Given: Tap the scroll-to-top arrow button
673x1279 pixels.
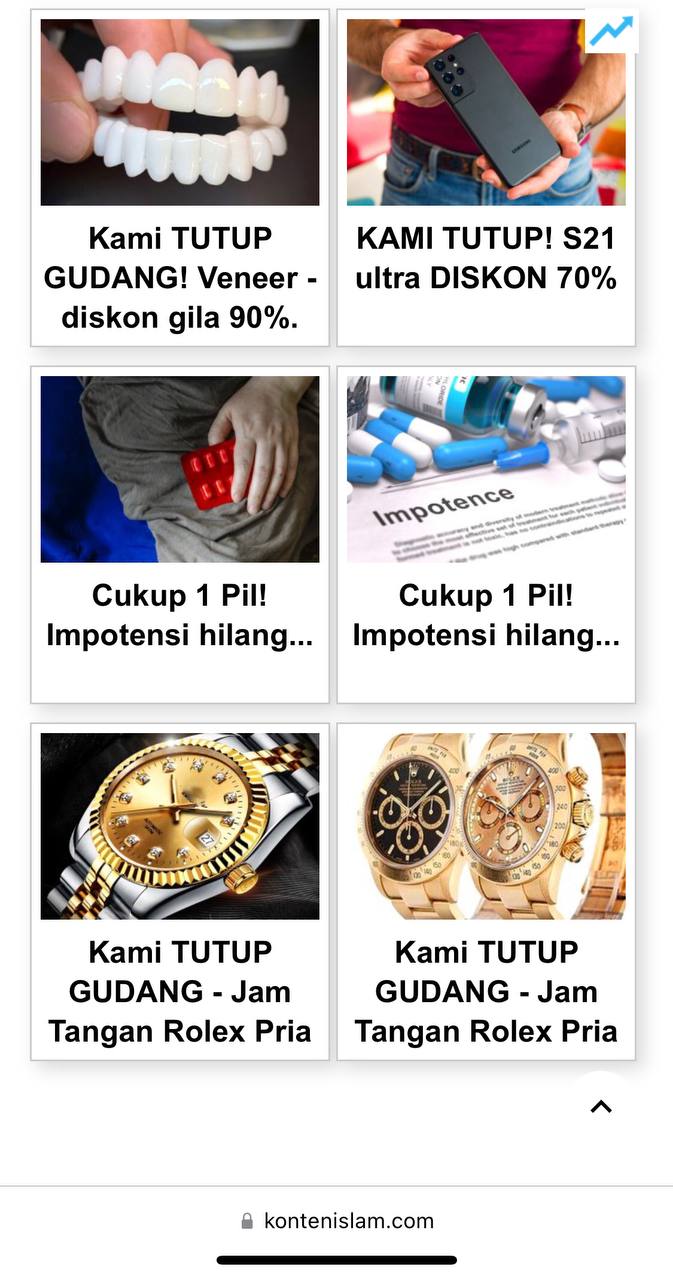Looking at the screenshot, I should click(x=601, y=1106).
